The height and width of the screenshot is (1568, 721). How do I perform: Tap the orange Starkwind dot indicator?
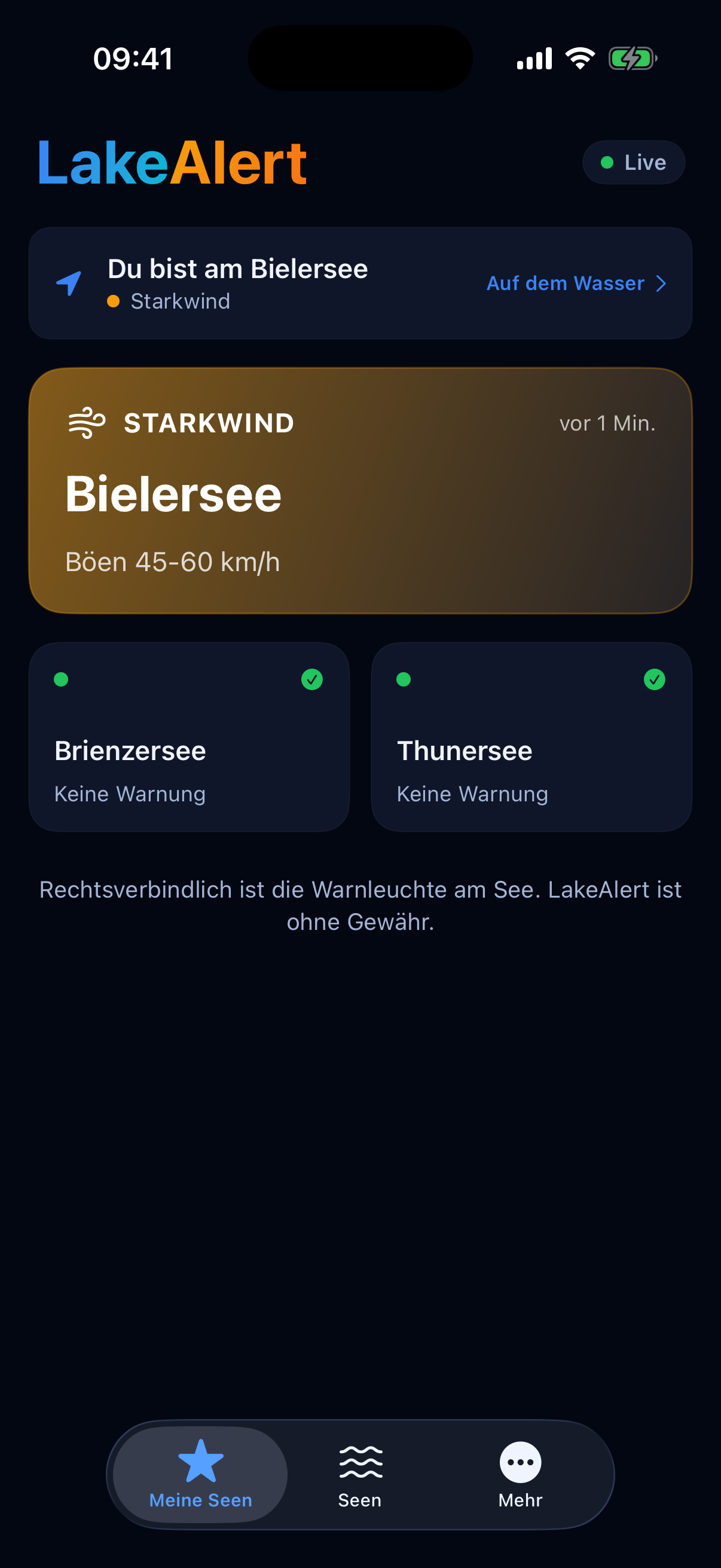[x=113, y=301]
